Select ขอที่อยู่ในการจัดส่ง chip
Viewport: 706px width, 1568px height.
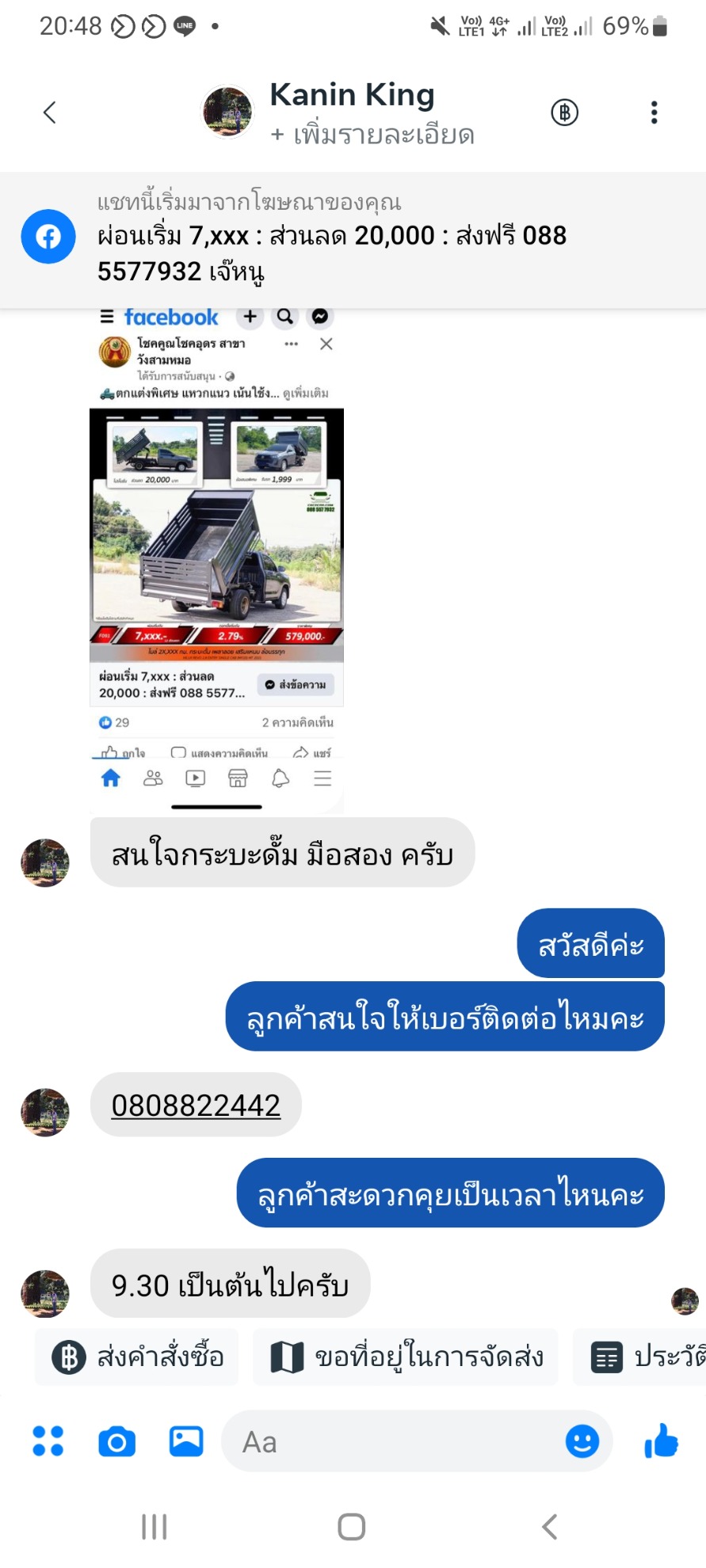406,1357
